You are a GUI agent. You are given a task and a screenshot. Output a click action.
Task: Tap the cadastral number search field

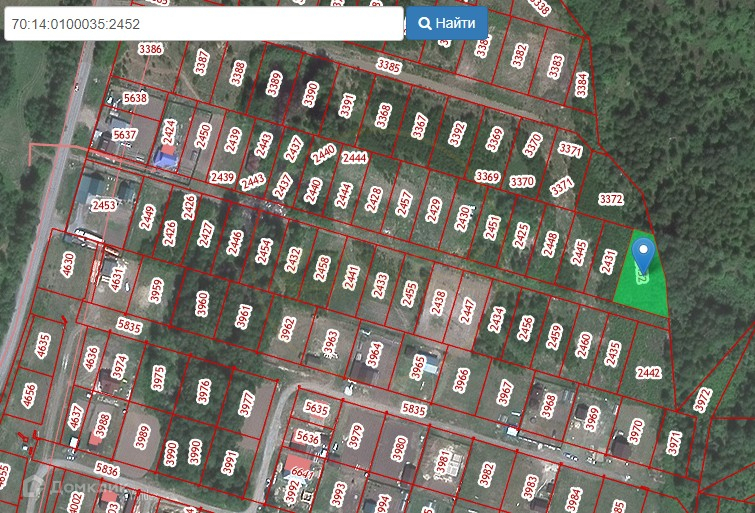point(203,23)
